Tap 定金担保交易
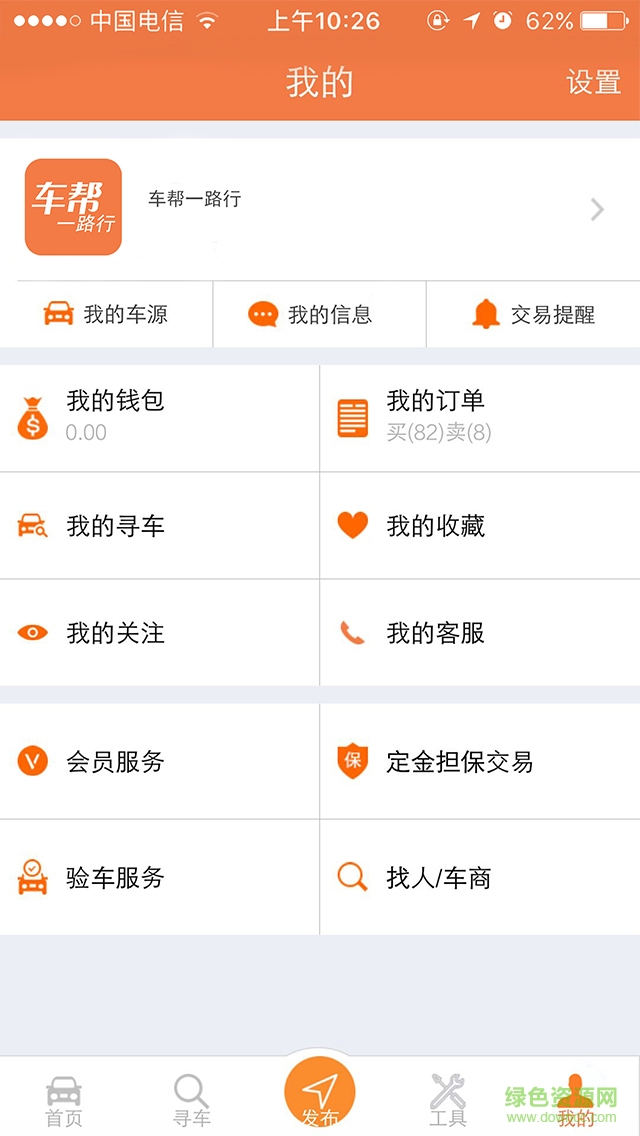The height and width of the screenshot is (1136, 640). tap(479, 762)
